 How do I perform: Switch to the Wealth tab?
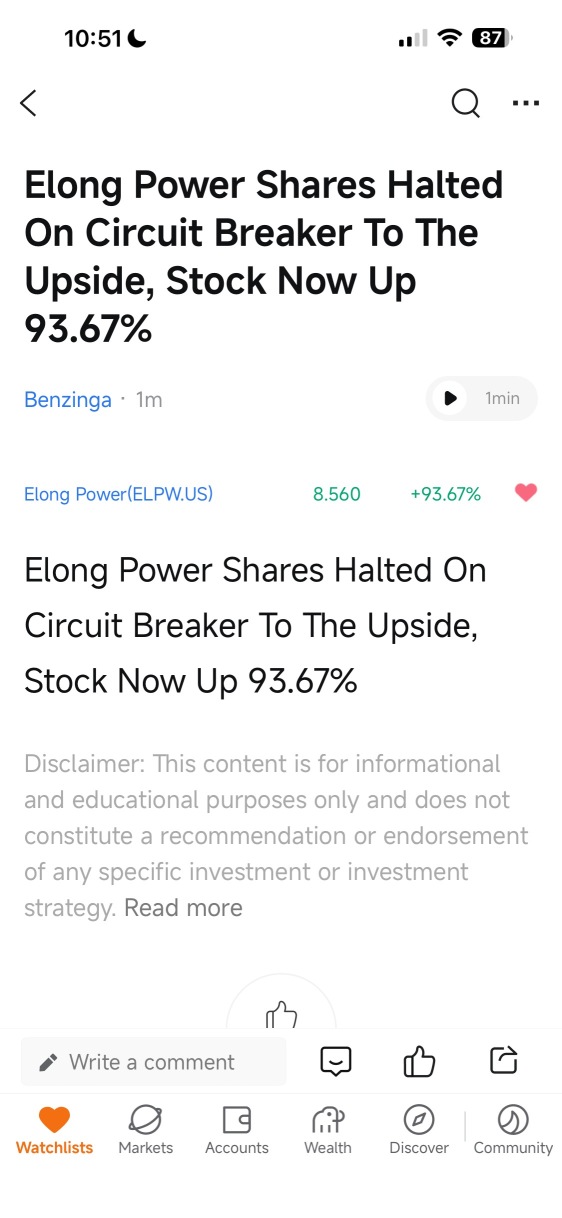click(328, 1130)
